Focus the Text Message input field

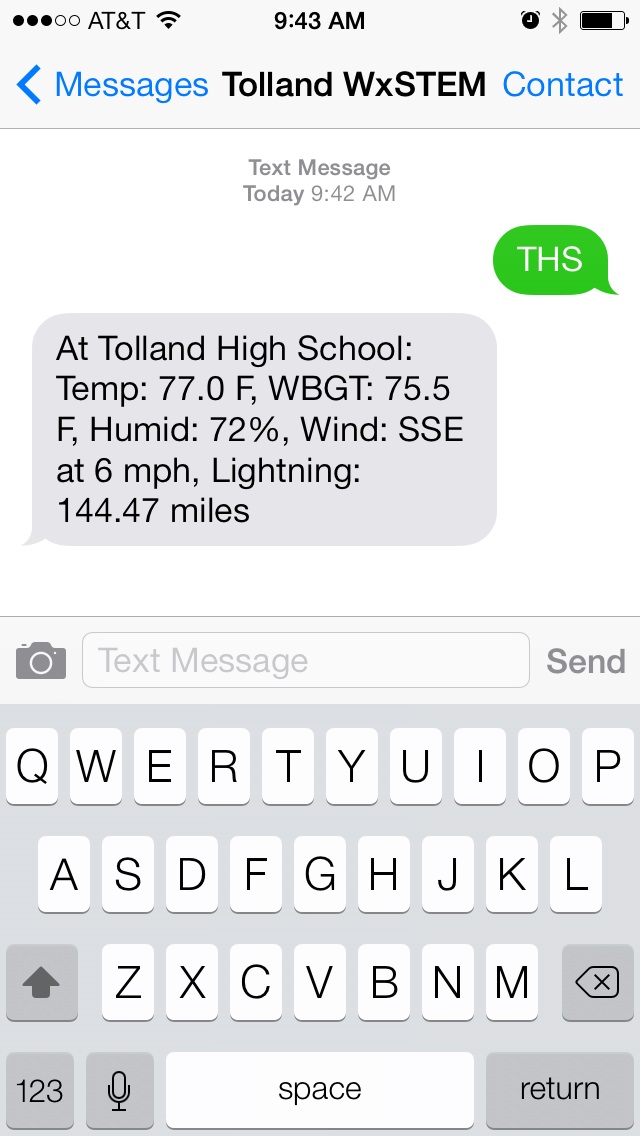(306, 660)
